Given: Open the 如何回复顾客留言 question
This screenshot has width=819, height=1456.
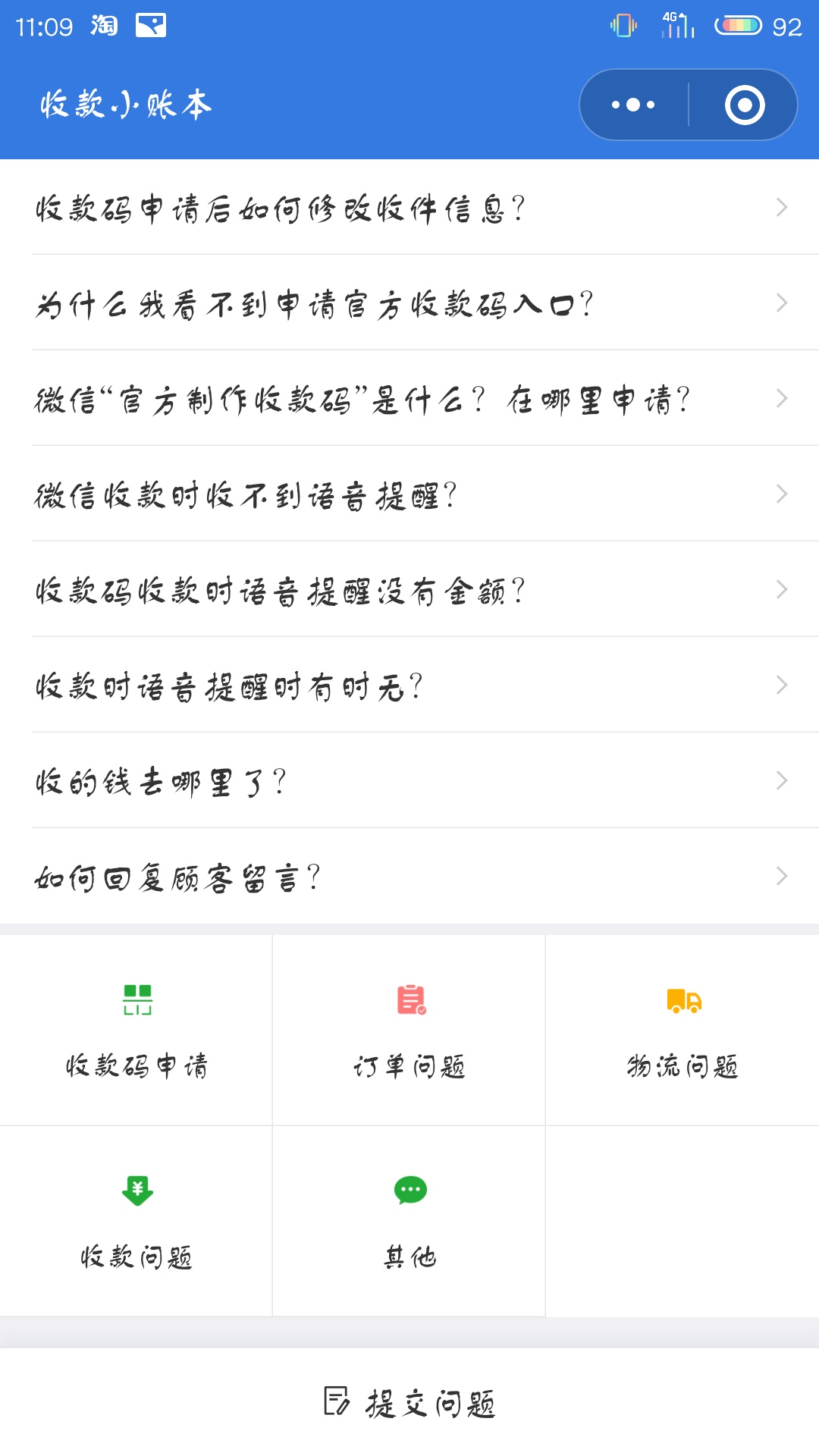Looking at the screenshot, I should coord(409,877).
